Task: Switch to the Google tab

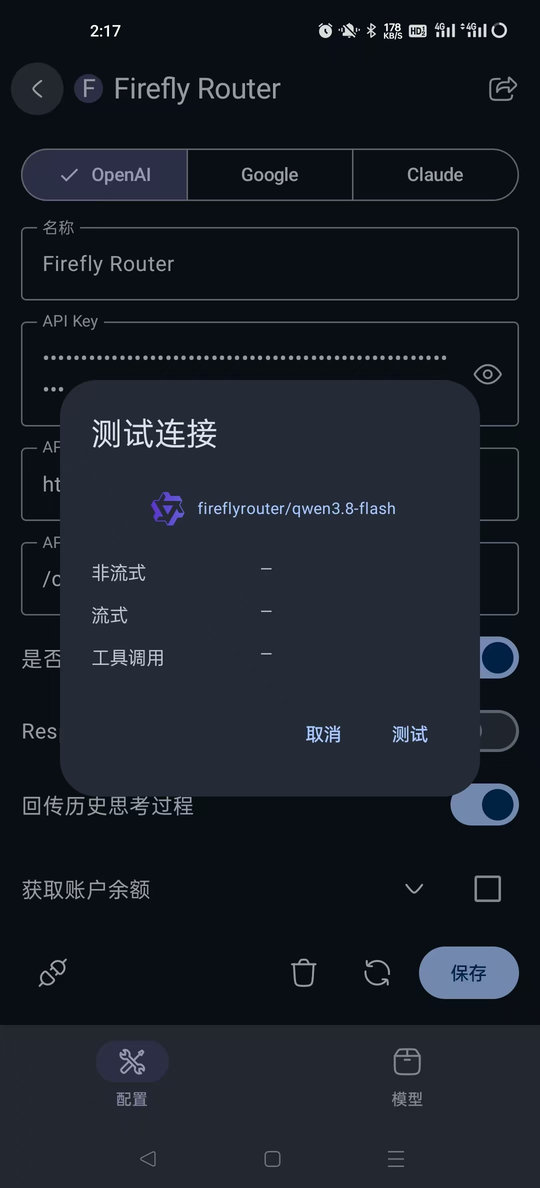Action: point(270,175)
